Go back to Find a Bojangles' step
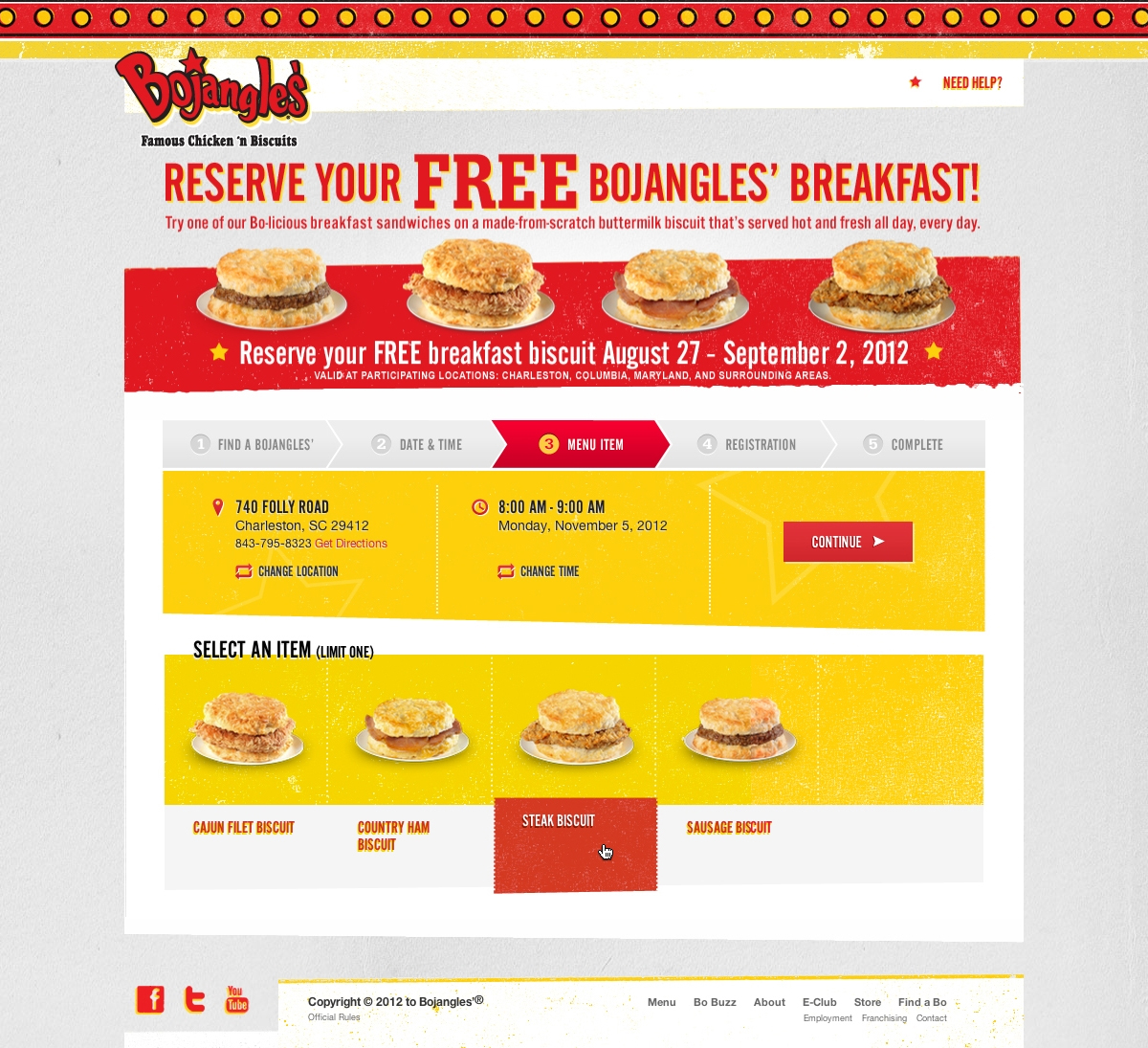This screenshot has width=1148, height=1048. (x=253, y=445)
